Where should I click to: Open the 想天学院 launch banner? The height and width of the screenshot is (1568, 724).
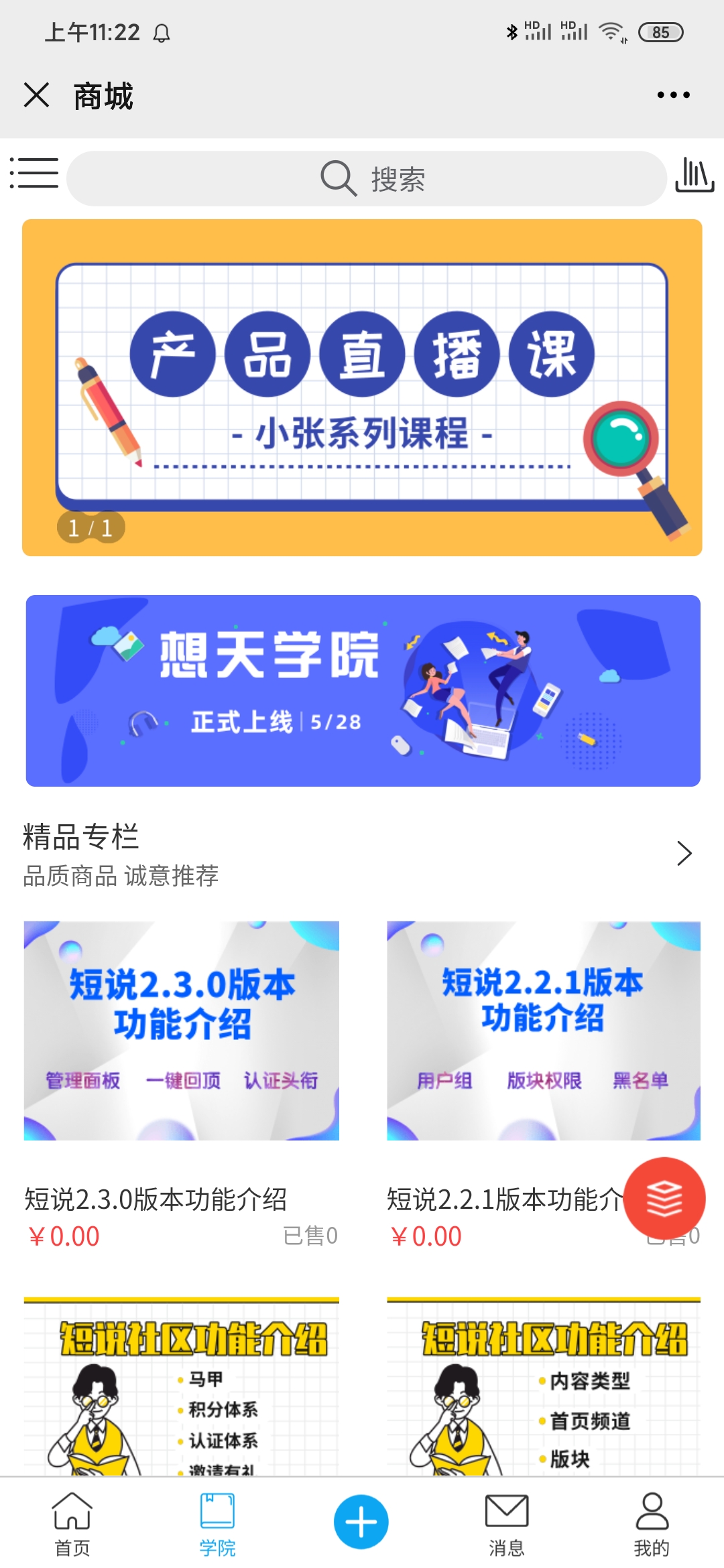(x=363, y=690)
